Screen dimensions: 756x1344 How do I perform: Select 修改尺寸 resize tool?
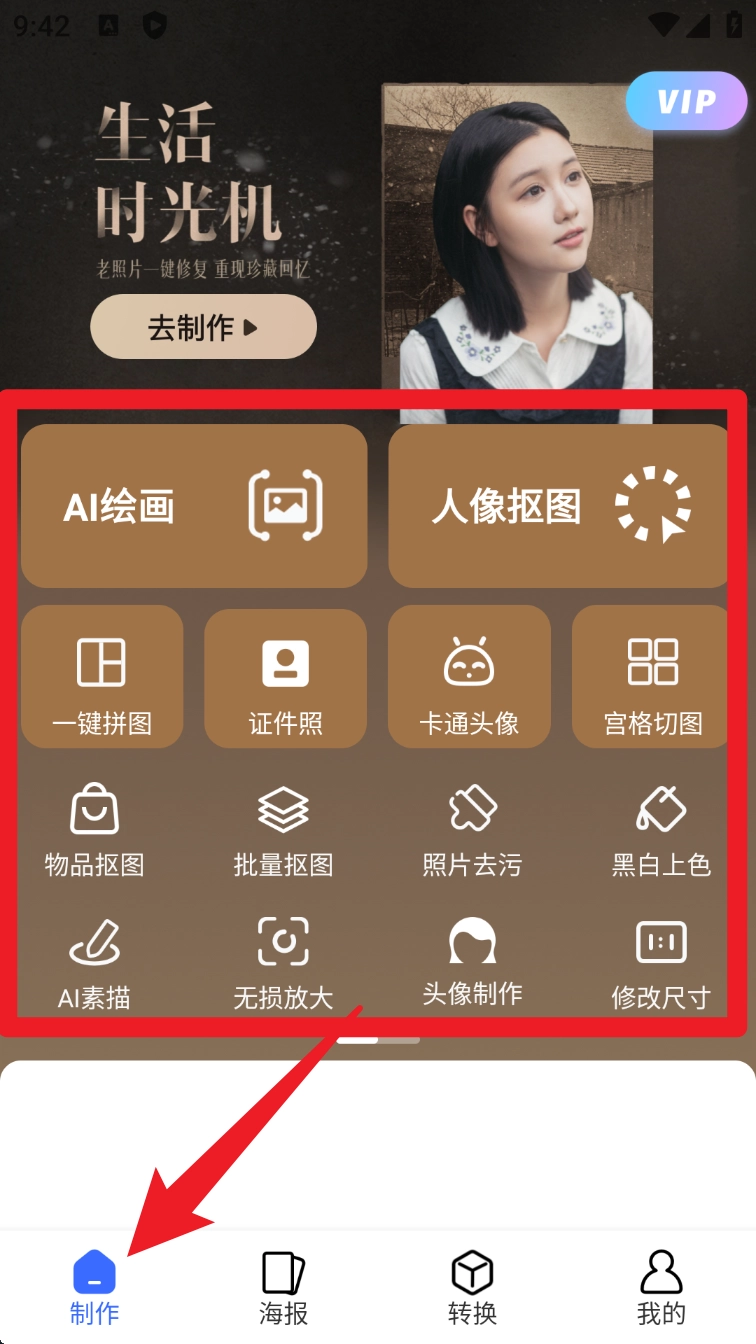661,964
